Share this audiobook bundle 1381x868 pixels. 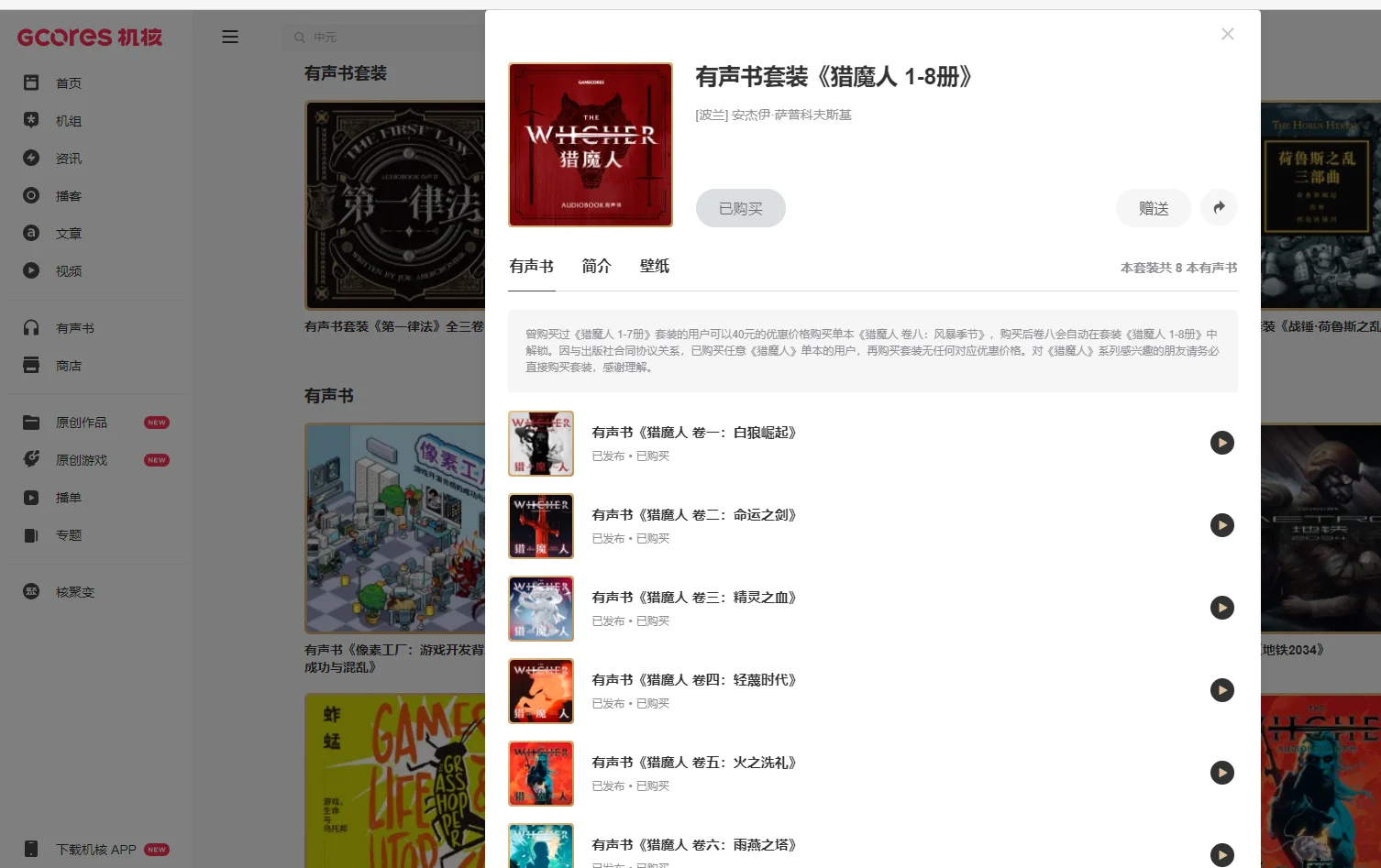(x=1219, y=207)
